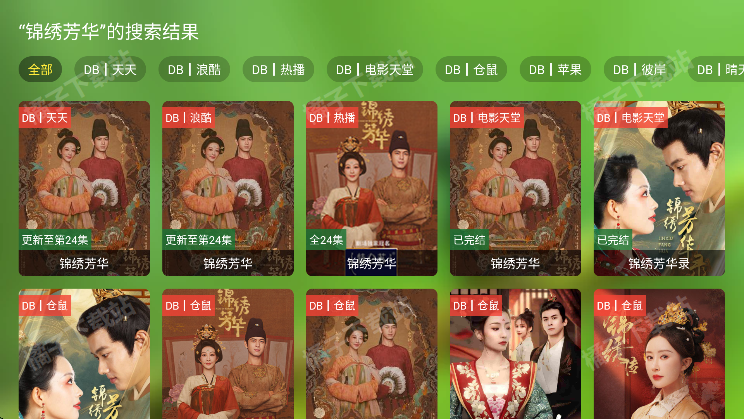Screen dimensions: 744x419
Task: Filter results by DB | 仓鼠
Action: click(471, 70)
